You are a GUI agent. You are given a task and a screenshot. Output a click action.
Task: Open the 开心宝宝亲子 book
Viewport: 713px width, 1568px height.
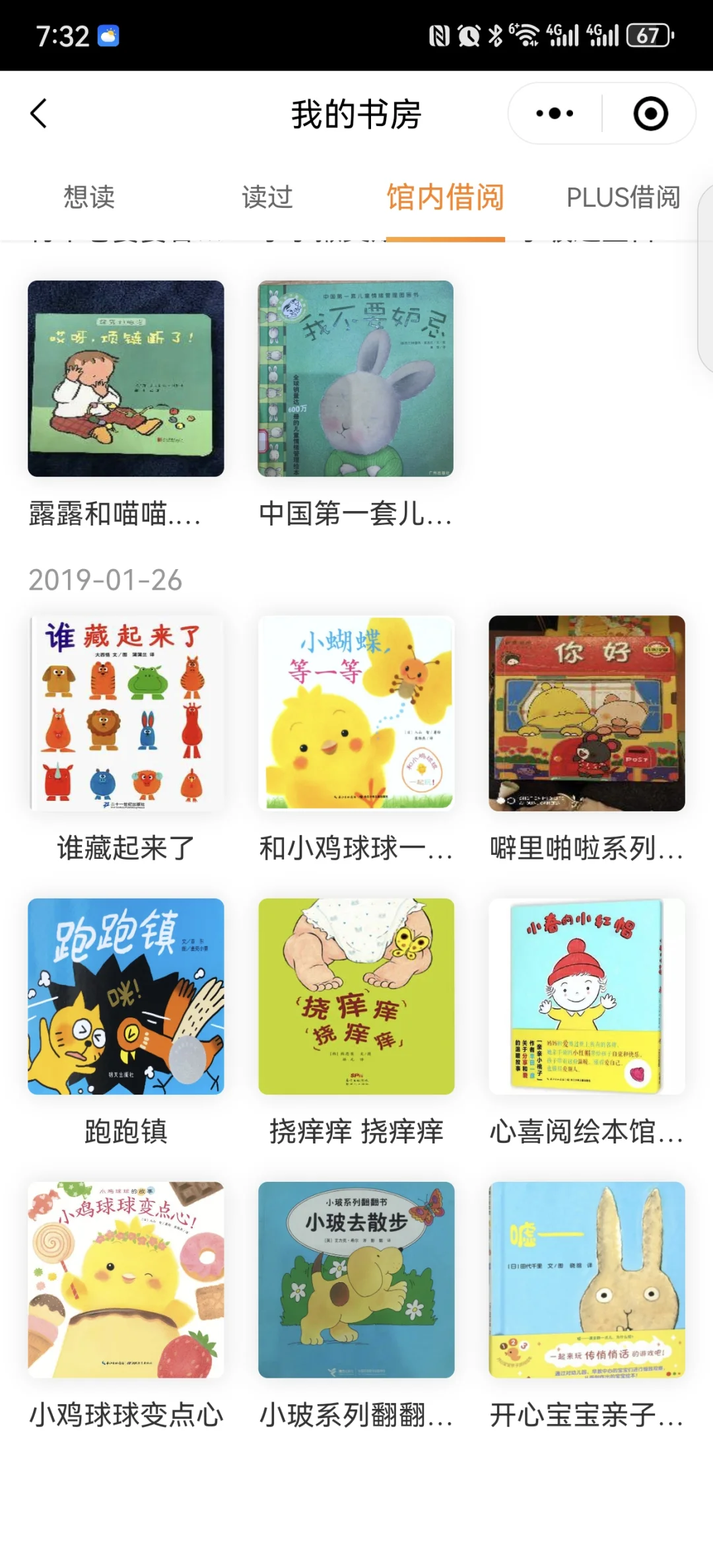coord(587,1279)
